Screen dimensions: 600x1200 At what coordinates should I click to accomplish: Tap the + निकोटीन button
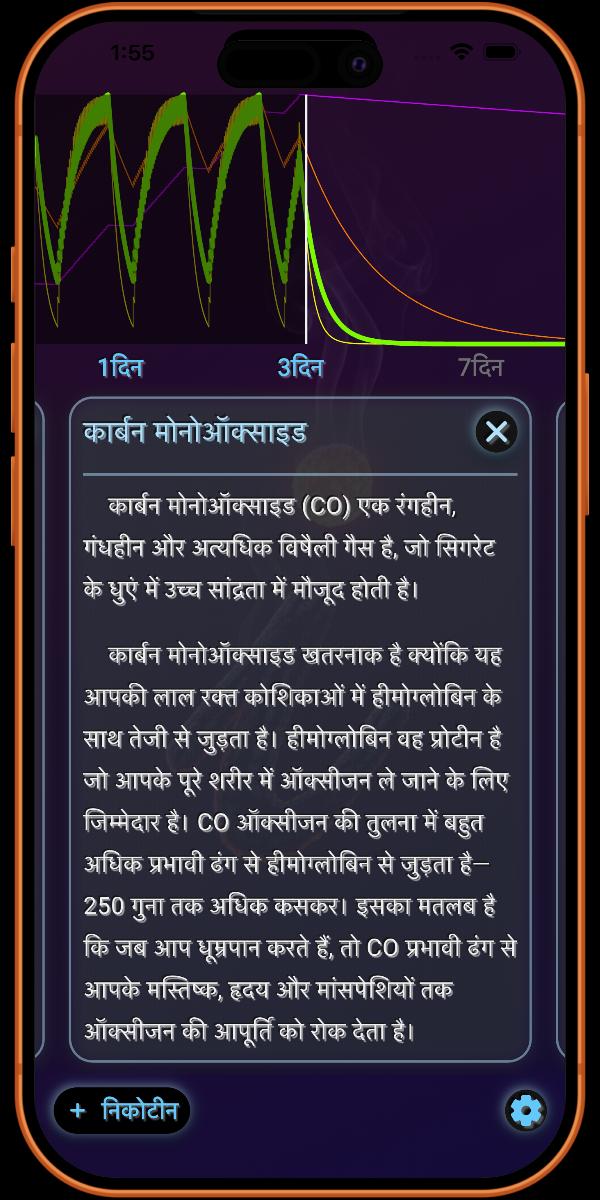pos(122,1110)
